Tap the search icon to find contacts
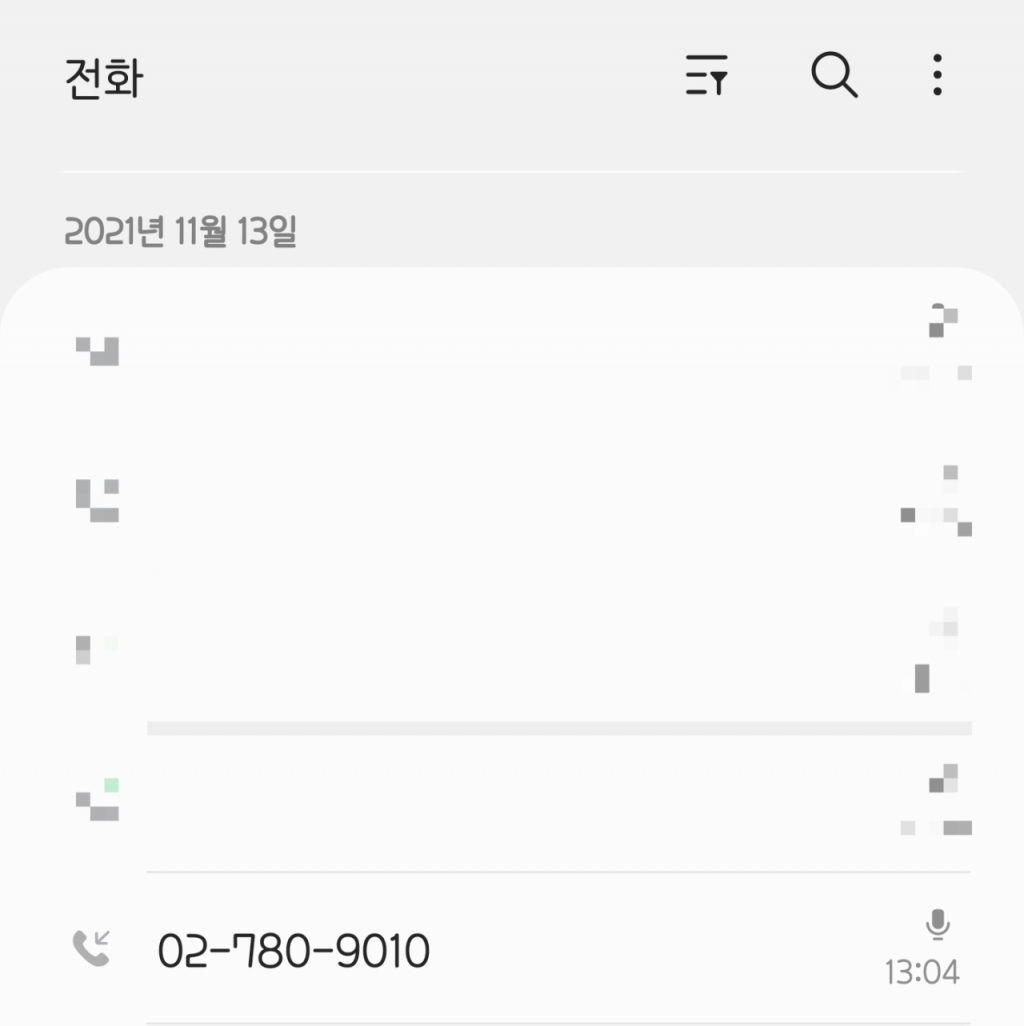Viewport: 1024px width, 1026px height. click(x=835, y=76)
